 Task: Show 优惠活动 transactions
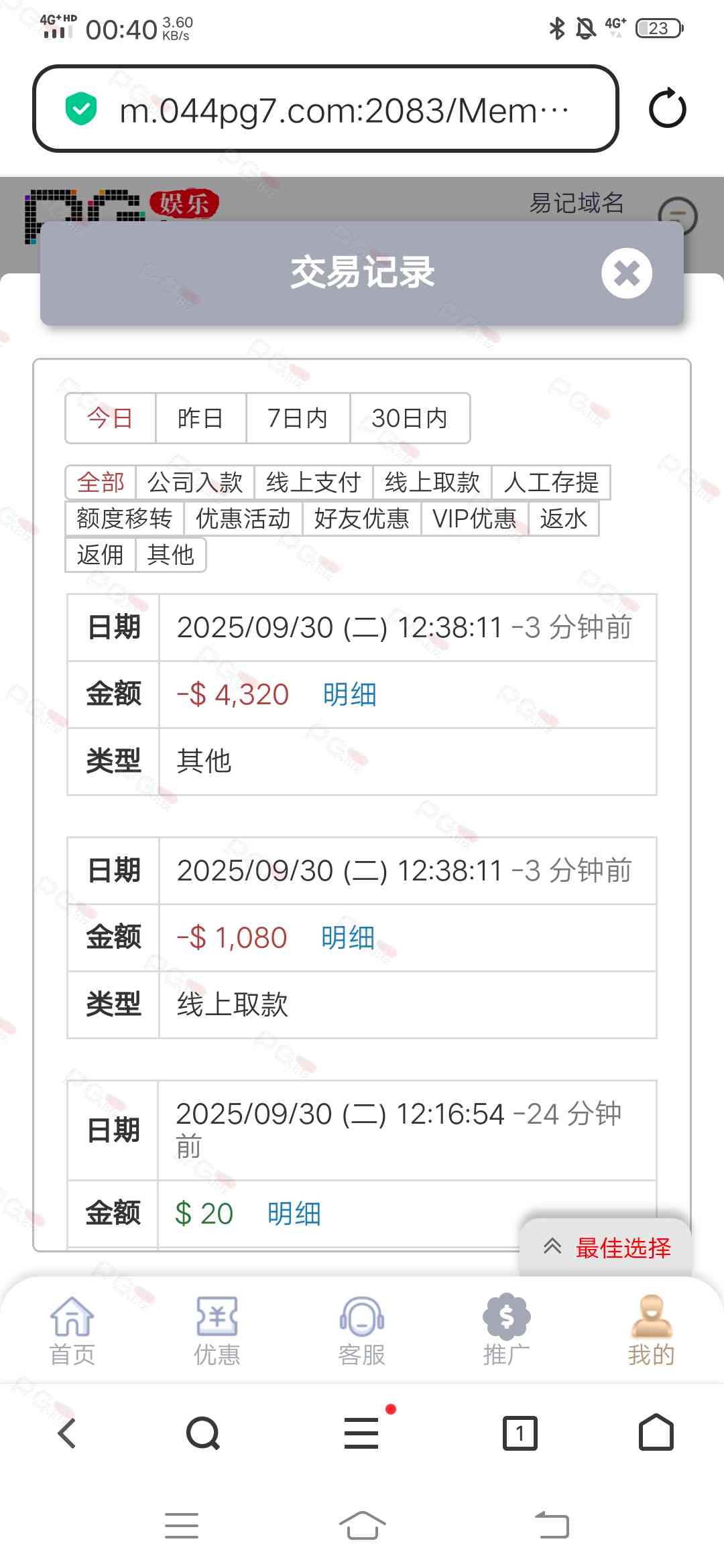[x=243, y=519]
